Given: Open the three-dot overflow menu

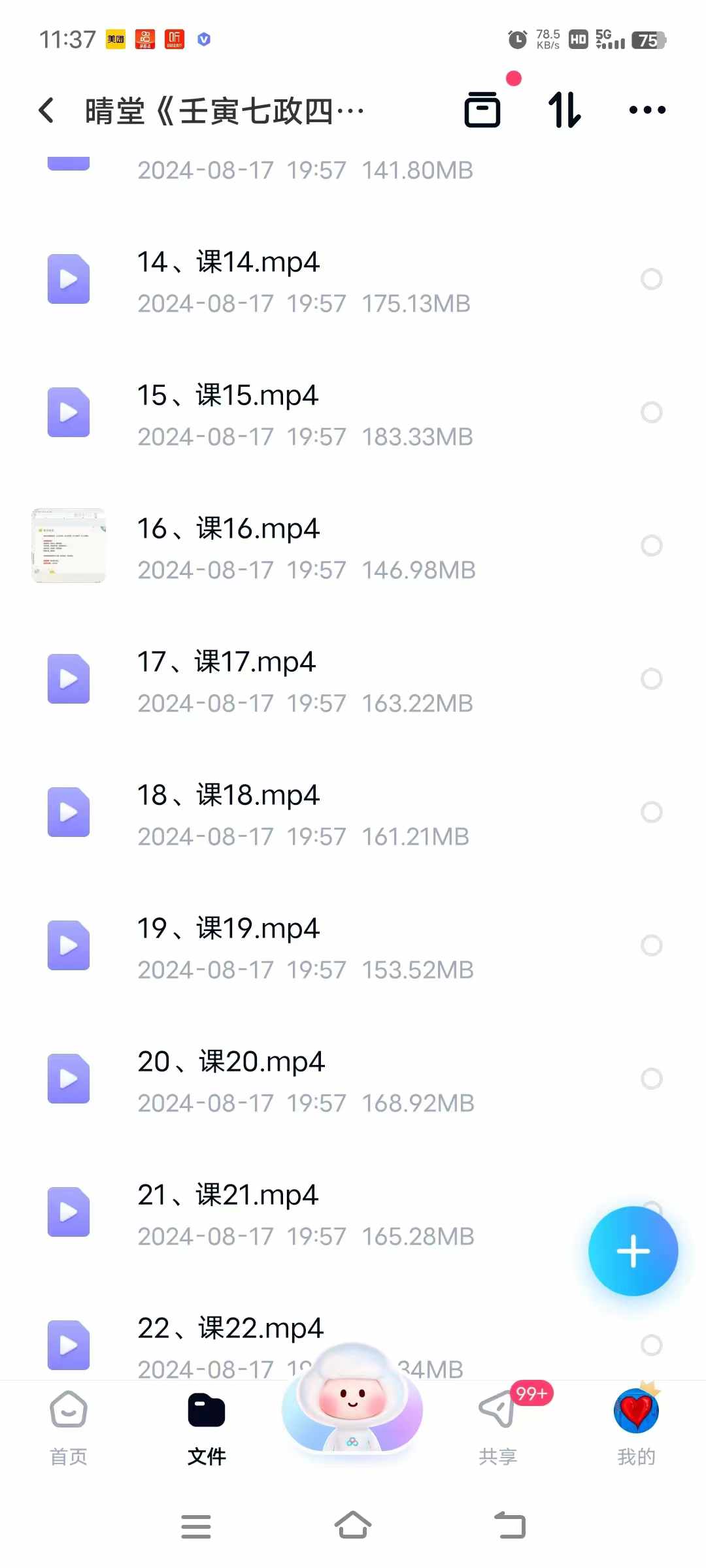Looking at the screenshot, I should point(647,110).
